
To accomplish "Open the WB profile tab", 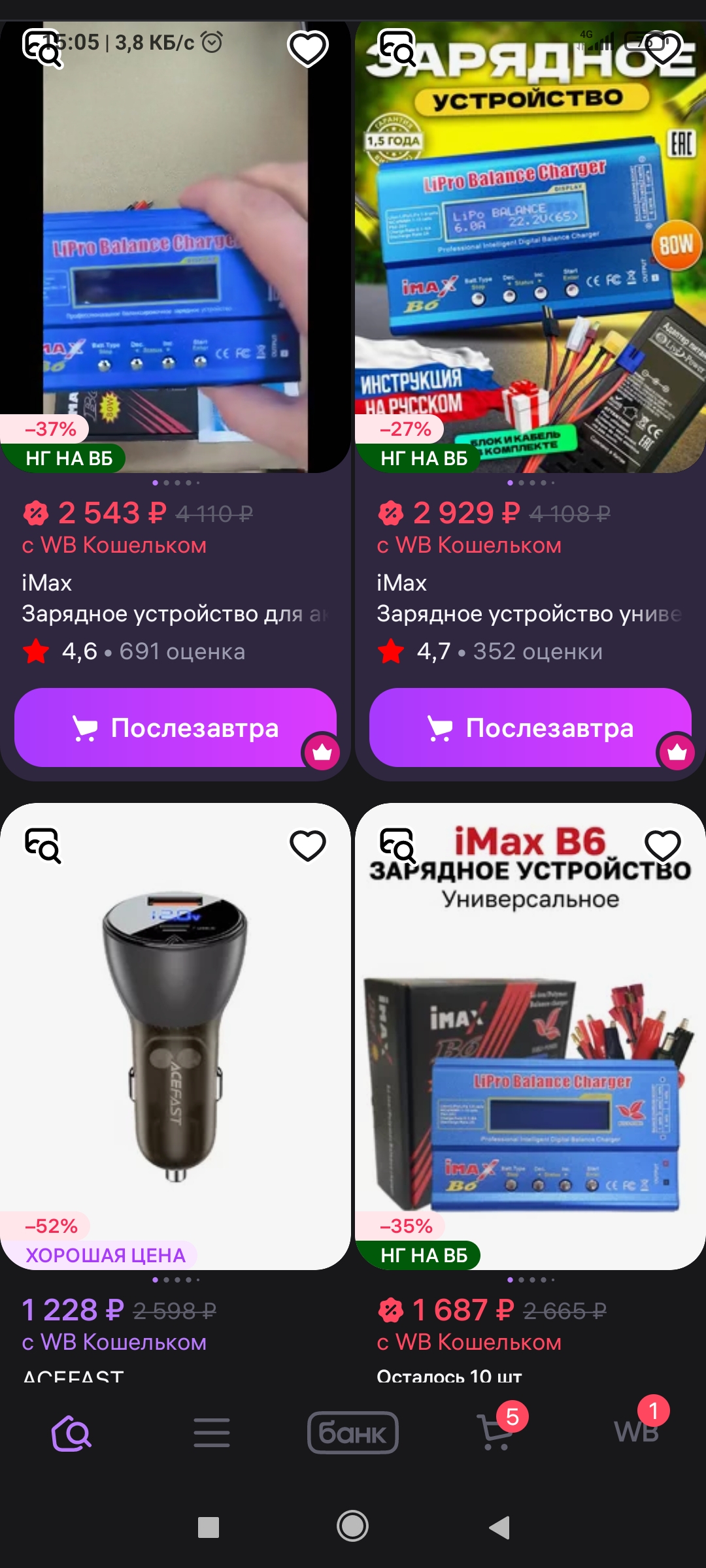I will (x=635, y=1432).
